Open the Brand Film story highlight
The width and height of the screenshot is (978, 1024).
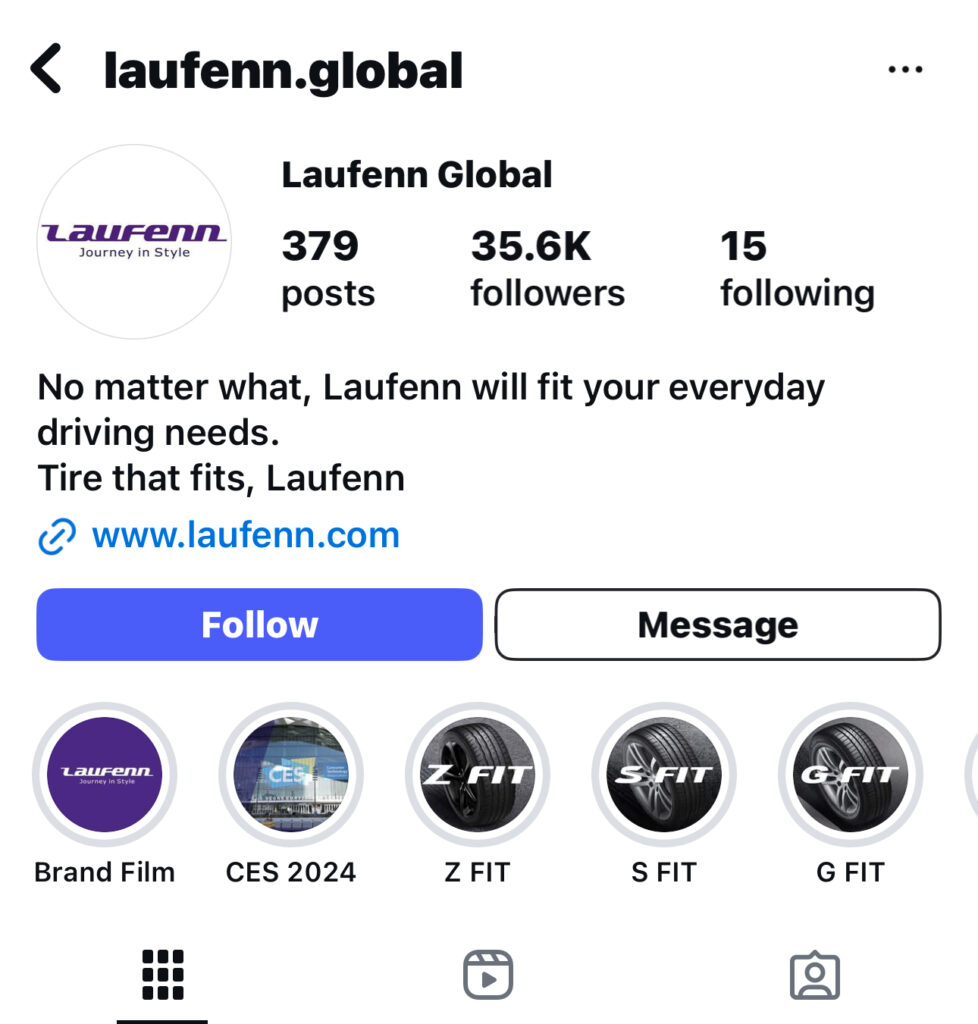tap(105, 775)
